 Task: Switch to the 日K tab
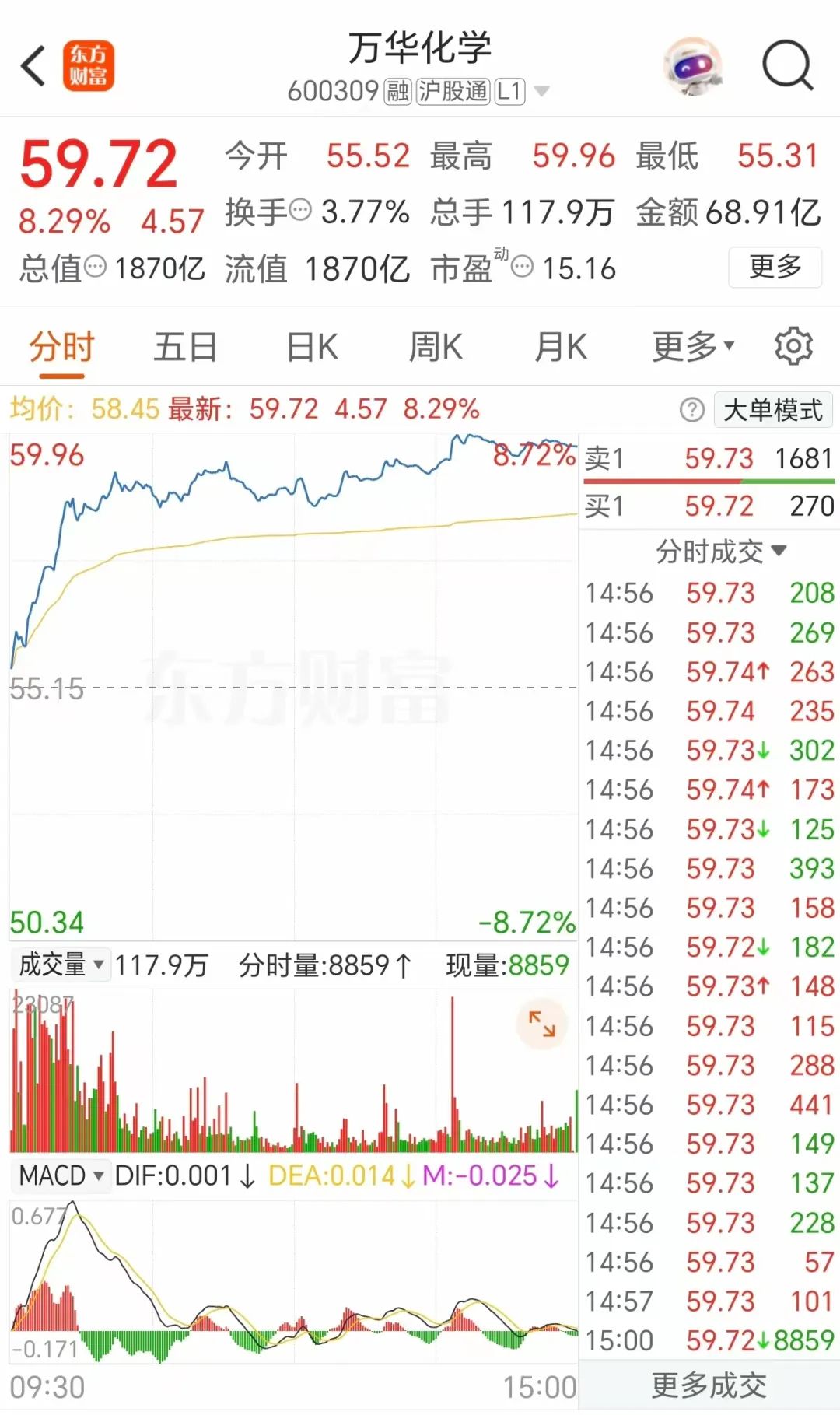(x=310, y=348)
